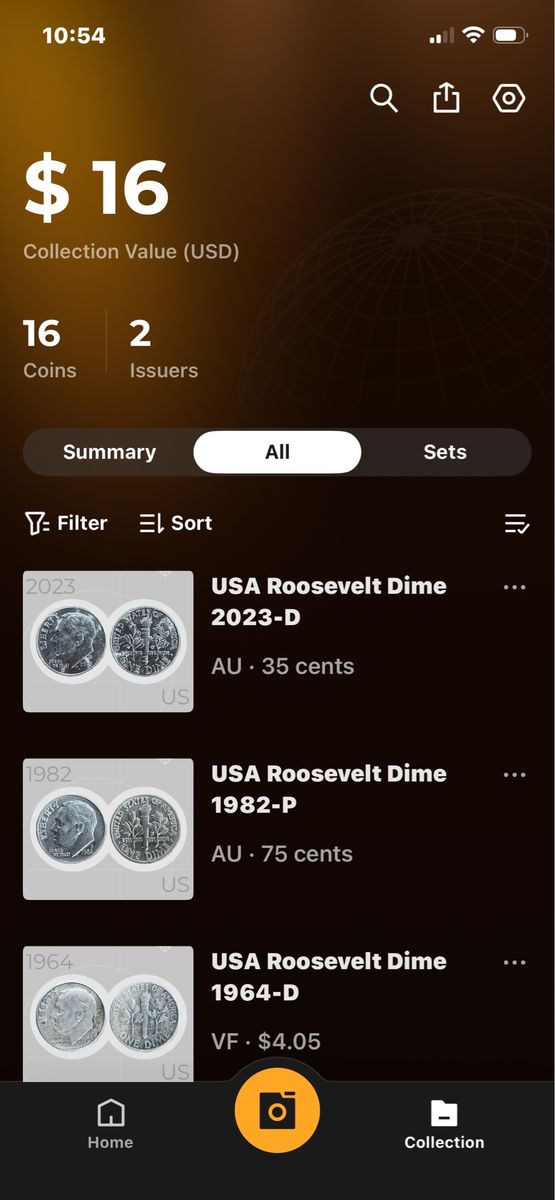Open the settings hexagon icon
Viewport: 555px width, 1200px height.
pyautogui.click(x=509, y=98)
